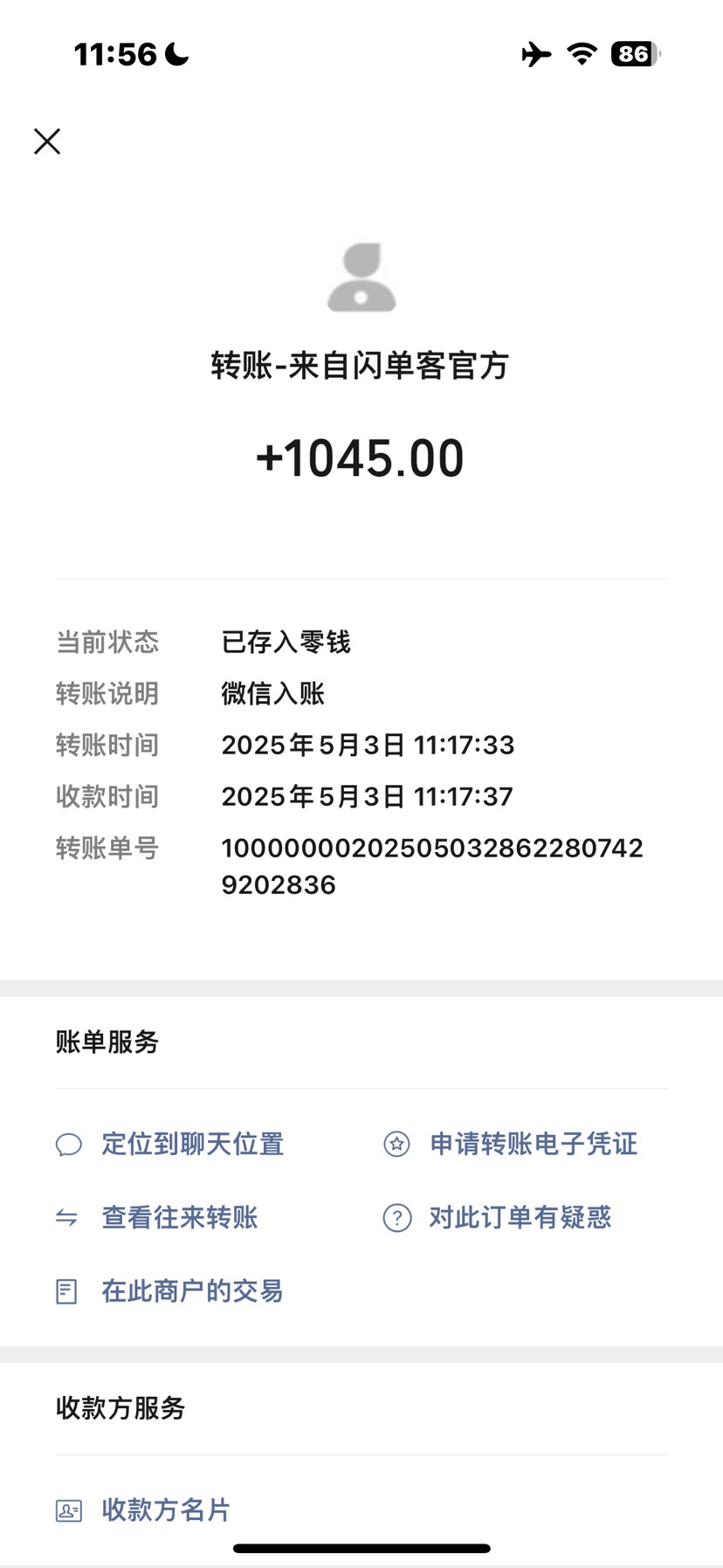The height and width of the screenshot is (1568, 723).
Task: Open 定位到聊天位置 link
Action: 170,1144
